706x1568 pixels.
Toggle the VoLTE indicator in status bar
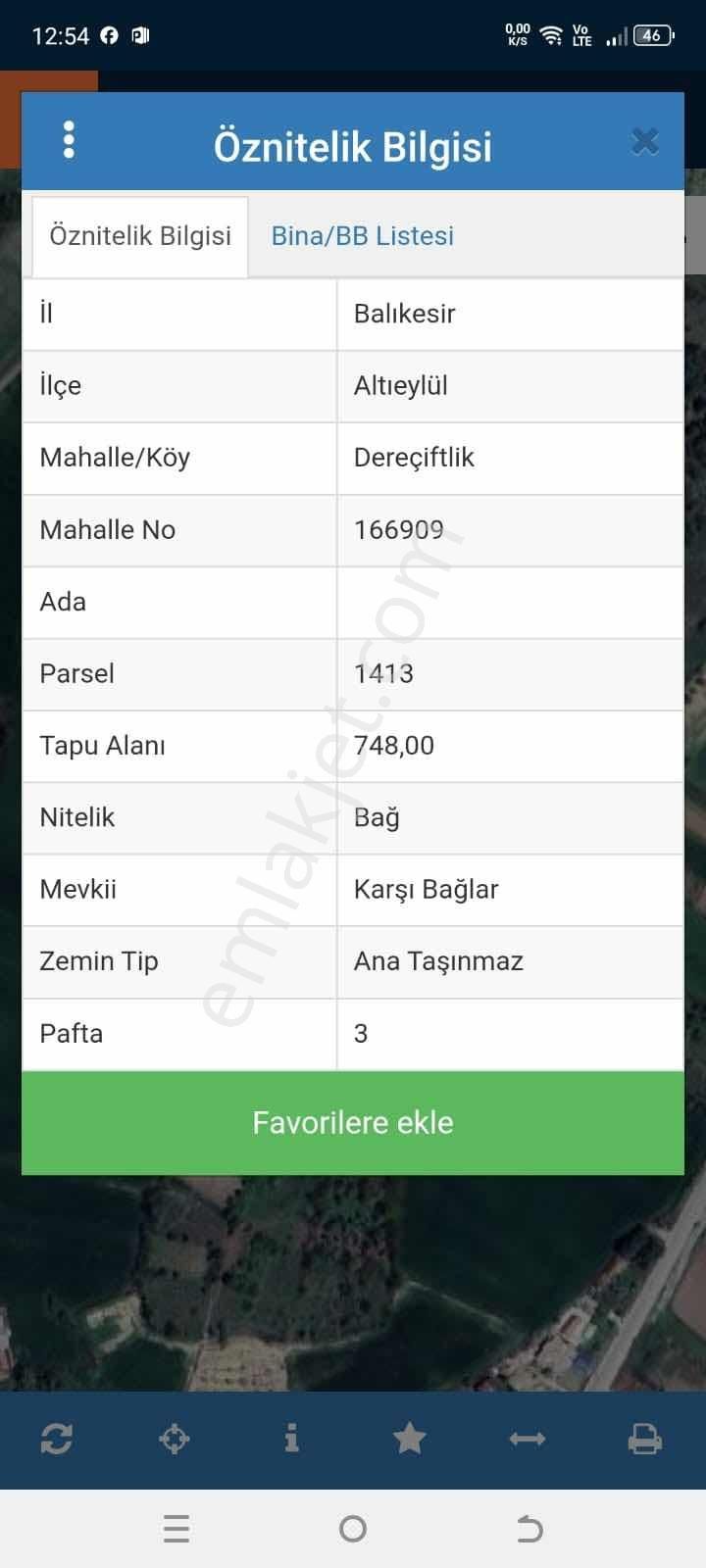click(x=581, y=35)
